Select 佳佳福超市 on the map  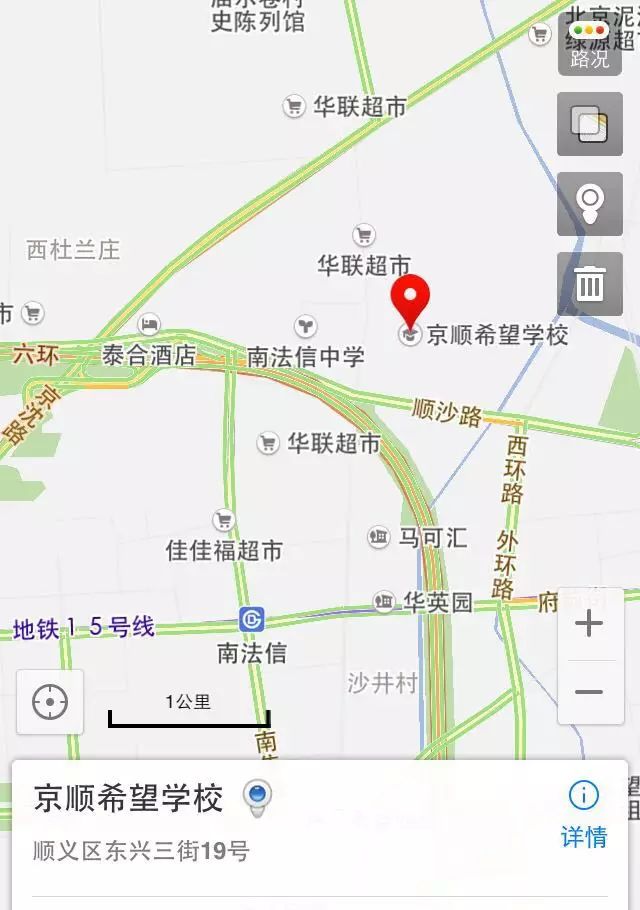pyautogui.click(x=224, y=549)
